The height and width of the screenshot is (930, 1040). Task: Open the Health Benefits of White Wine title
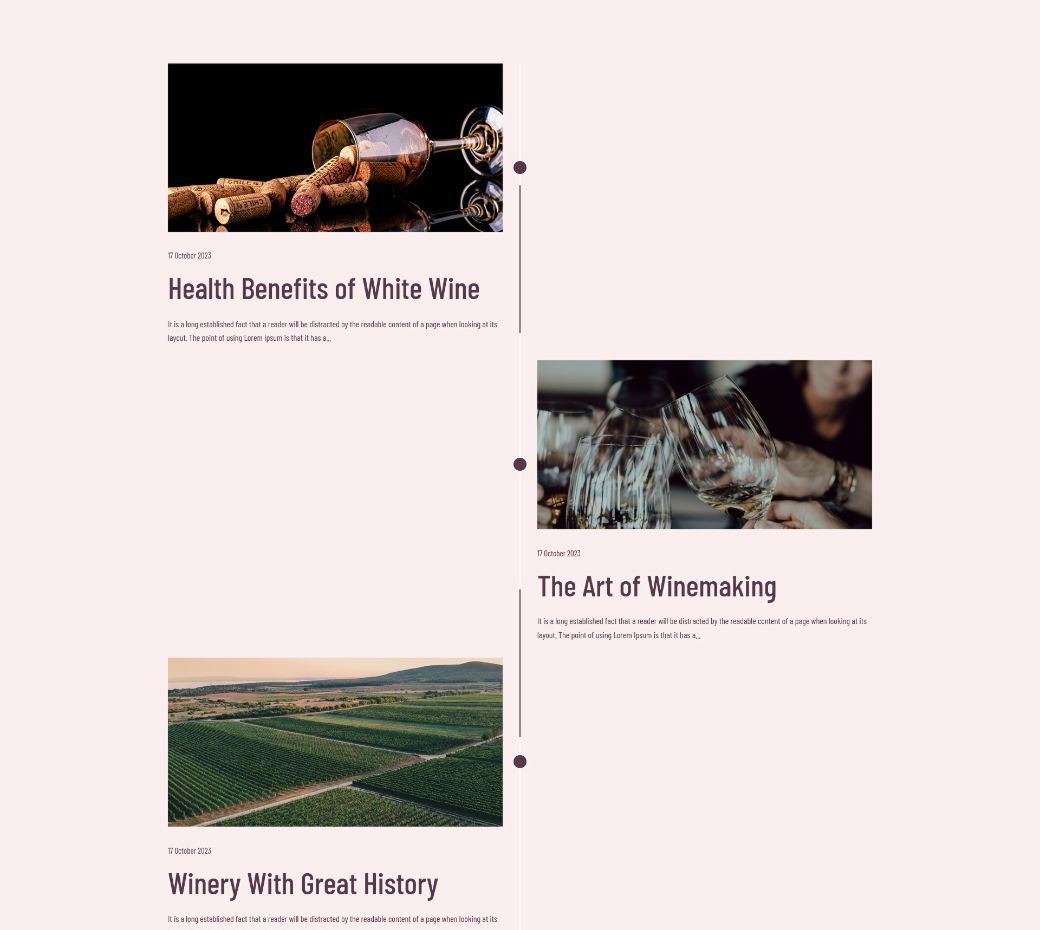[323, 289]
